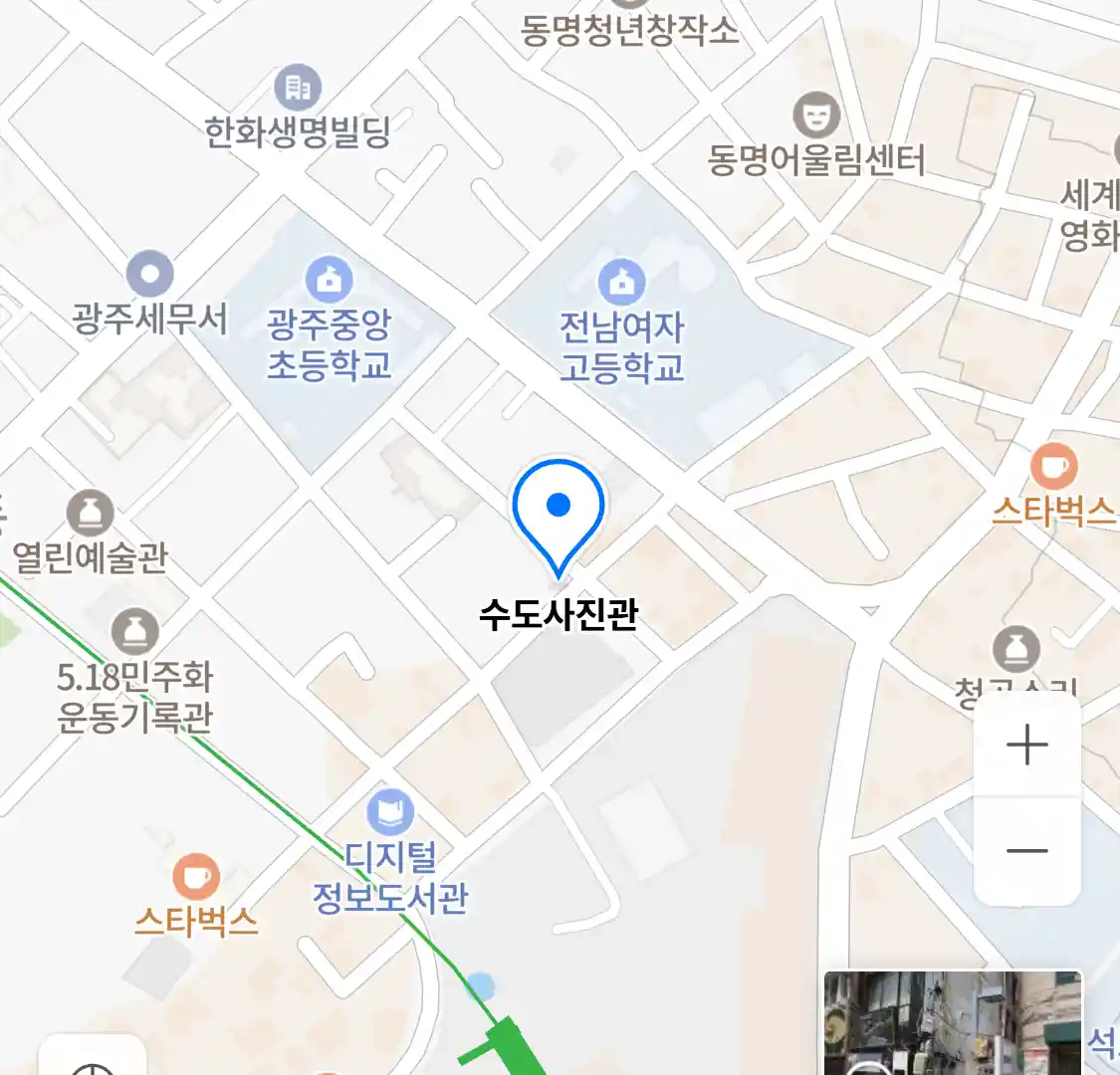The width and height of the screenshot is (1120, 1075).
Task: Open the 동명어울림센터 place marker
Action: tap(816, 116)
